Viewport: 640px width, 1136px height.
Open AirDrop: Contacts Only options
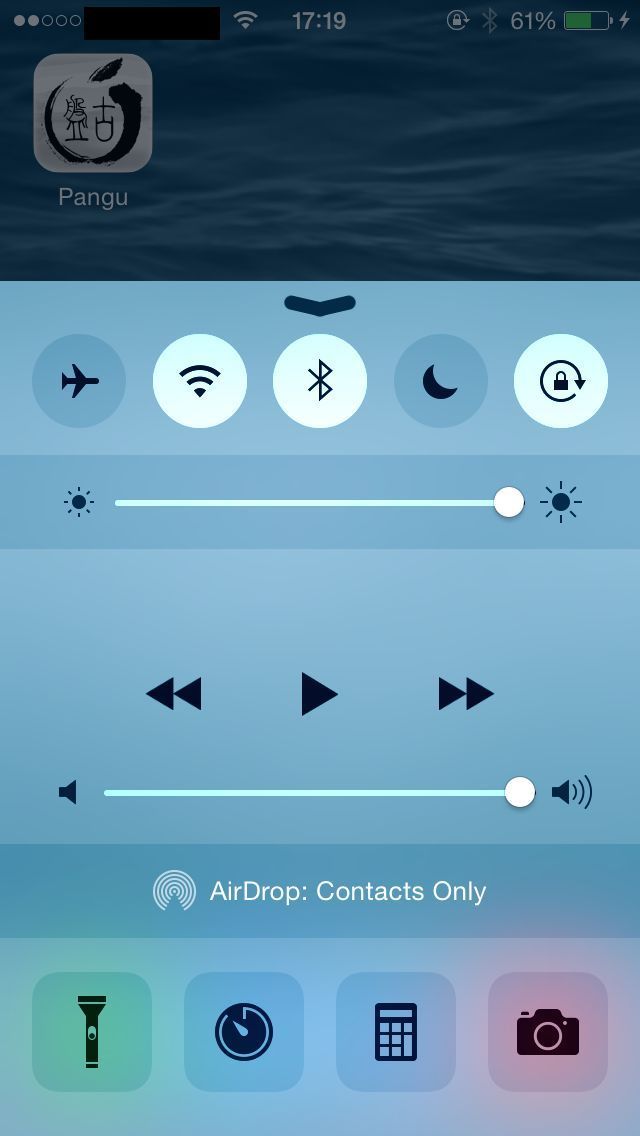pyautogui.click(x=320, y=891)
